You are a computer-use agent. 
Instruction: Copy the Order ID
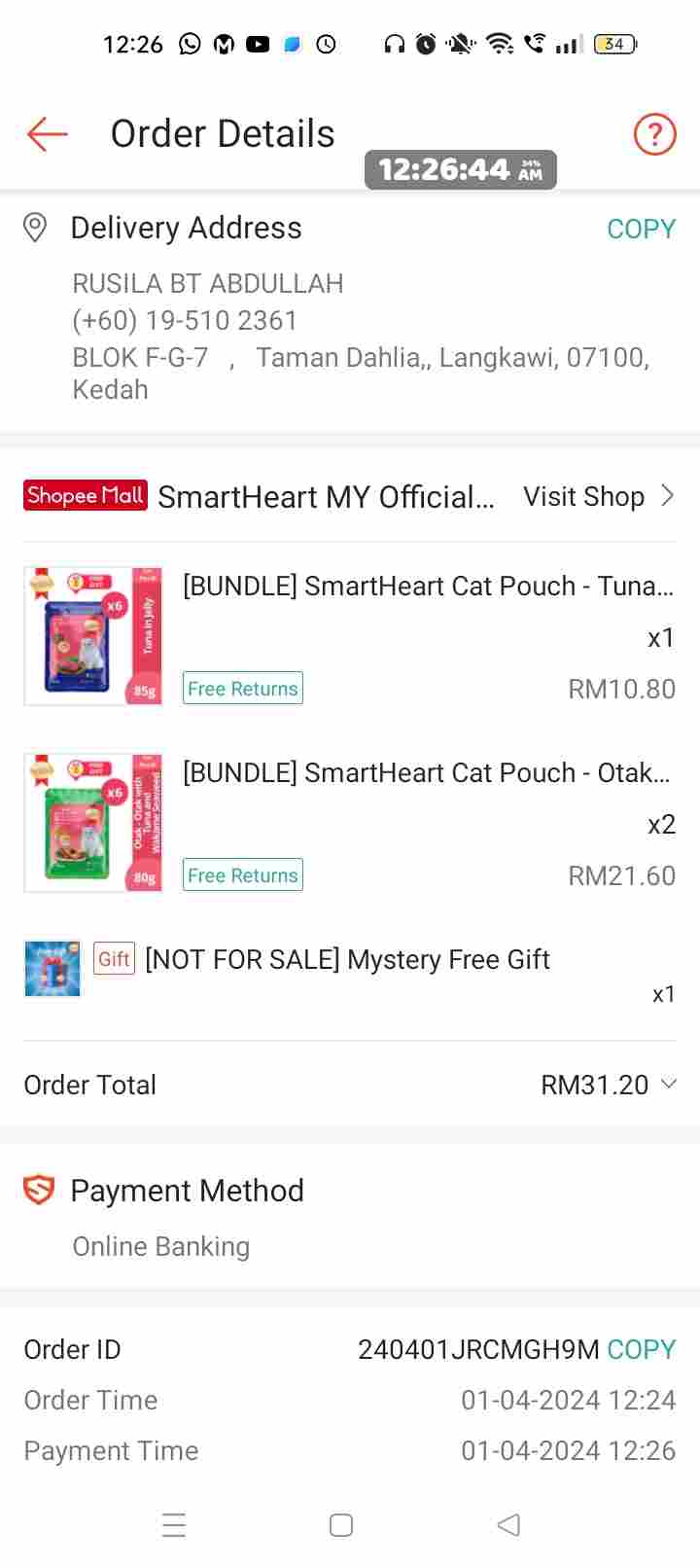(641, 1349)
